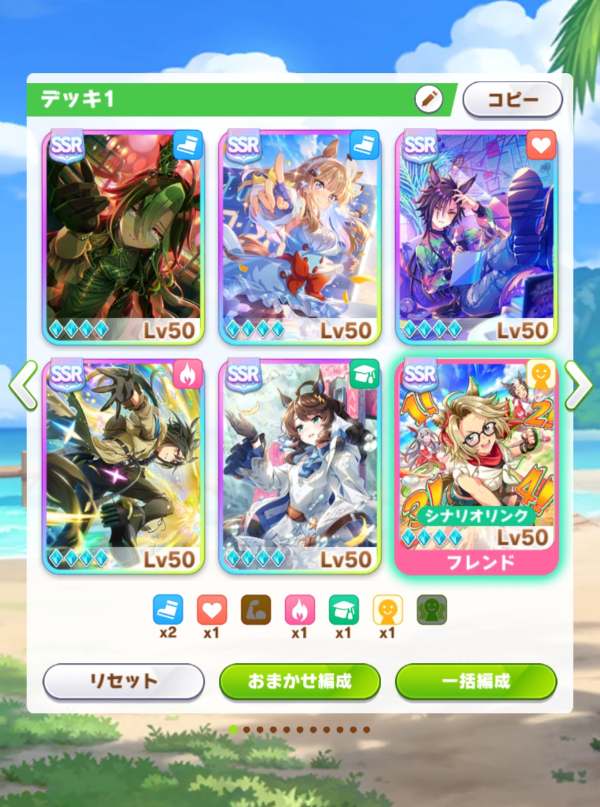Go to the previous deck

tap(22, 386)
